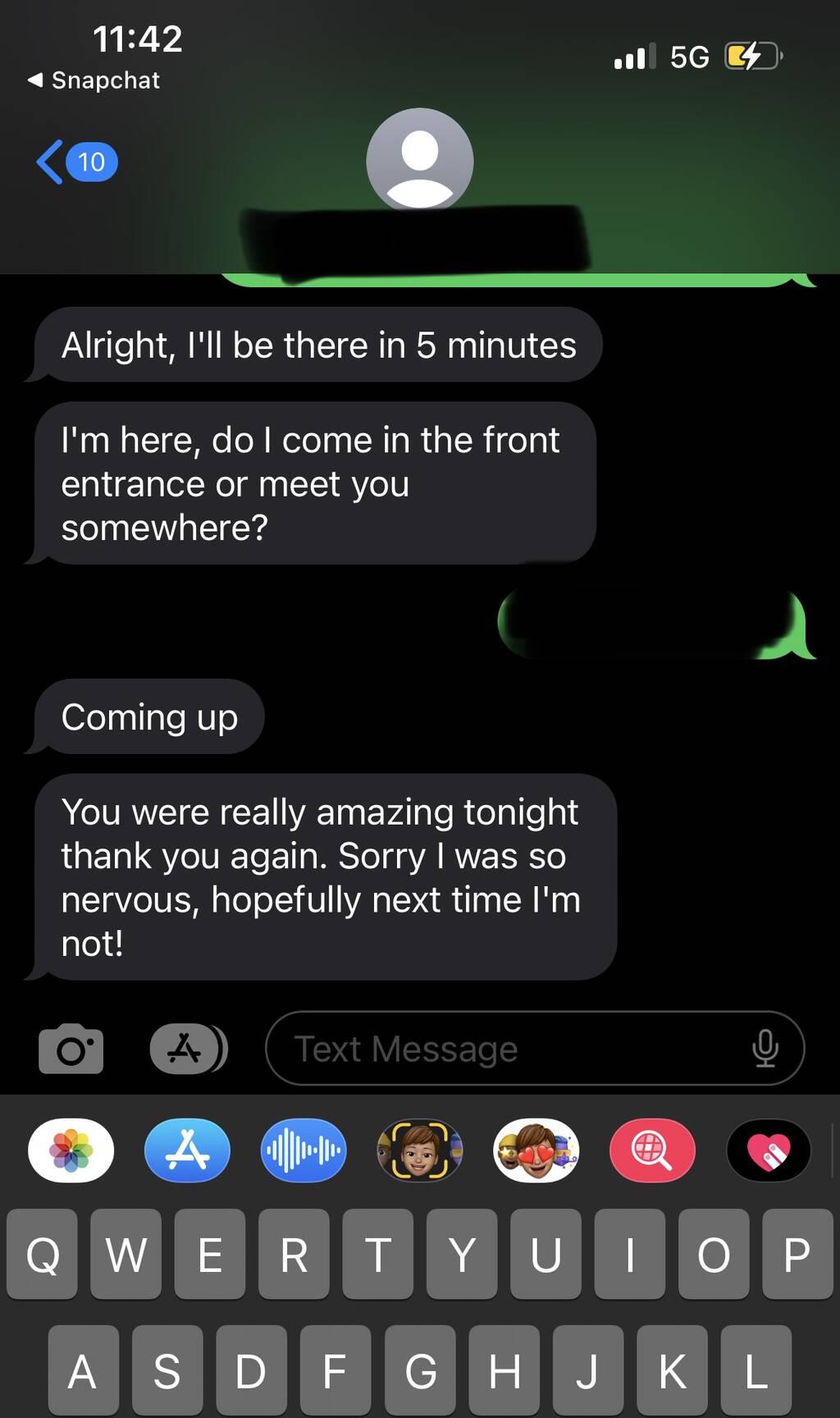Type the letter Q key
The image size is (840, 1418).
(x=43, y=1254)
